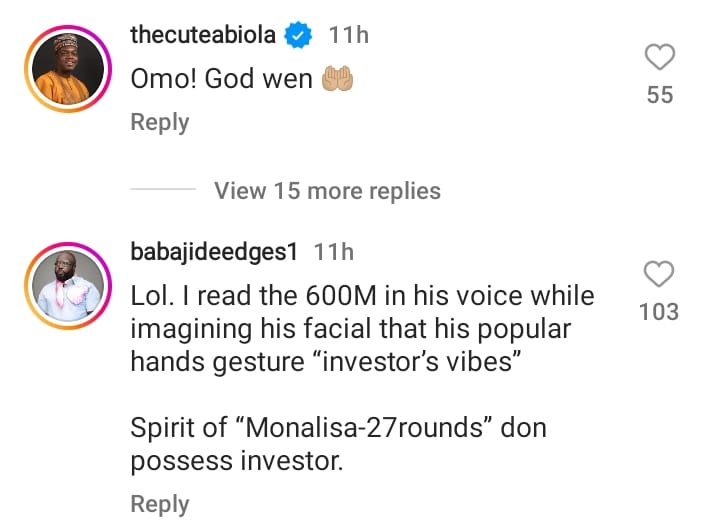Visit babajideedges1's profile via username
The height and width of the screenshot is (524, 720).
215,252
